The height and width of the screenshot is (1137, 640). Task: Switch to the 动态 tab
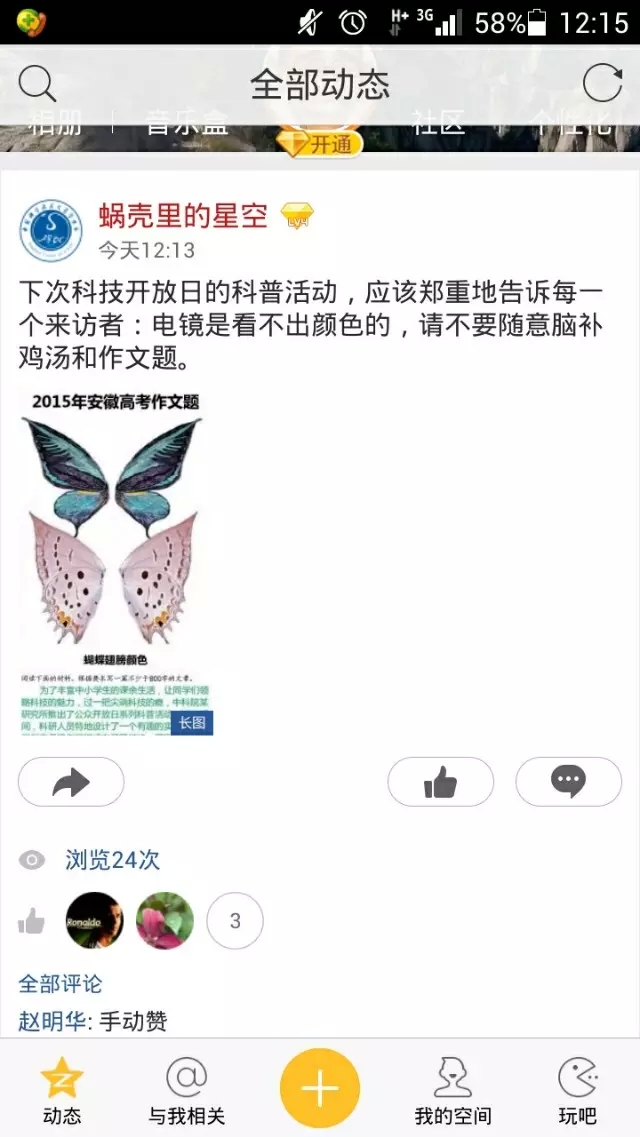pyautogui.click(x=62, y=1092)
